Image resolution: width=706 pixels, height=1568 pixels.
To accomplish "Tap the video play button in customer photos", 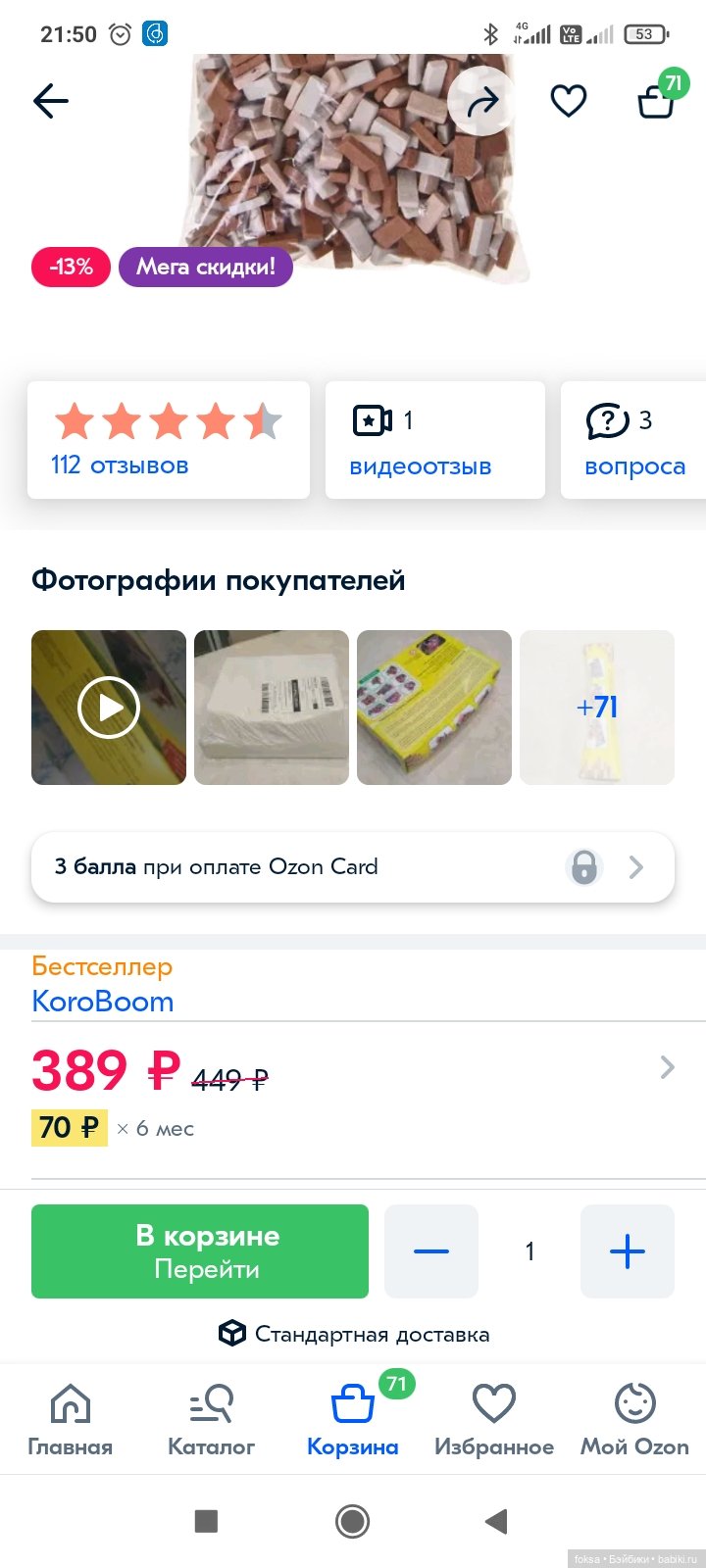I will point(108,708).
